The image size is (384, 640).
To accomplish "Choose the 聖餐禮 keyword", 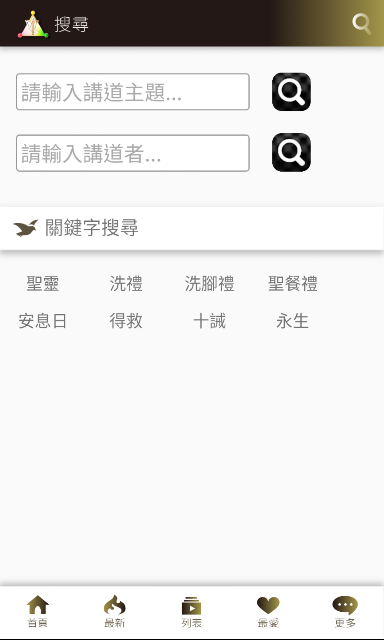I will (x=293, y=284).
